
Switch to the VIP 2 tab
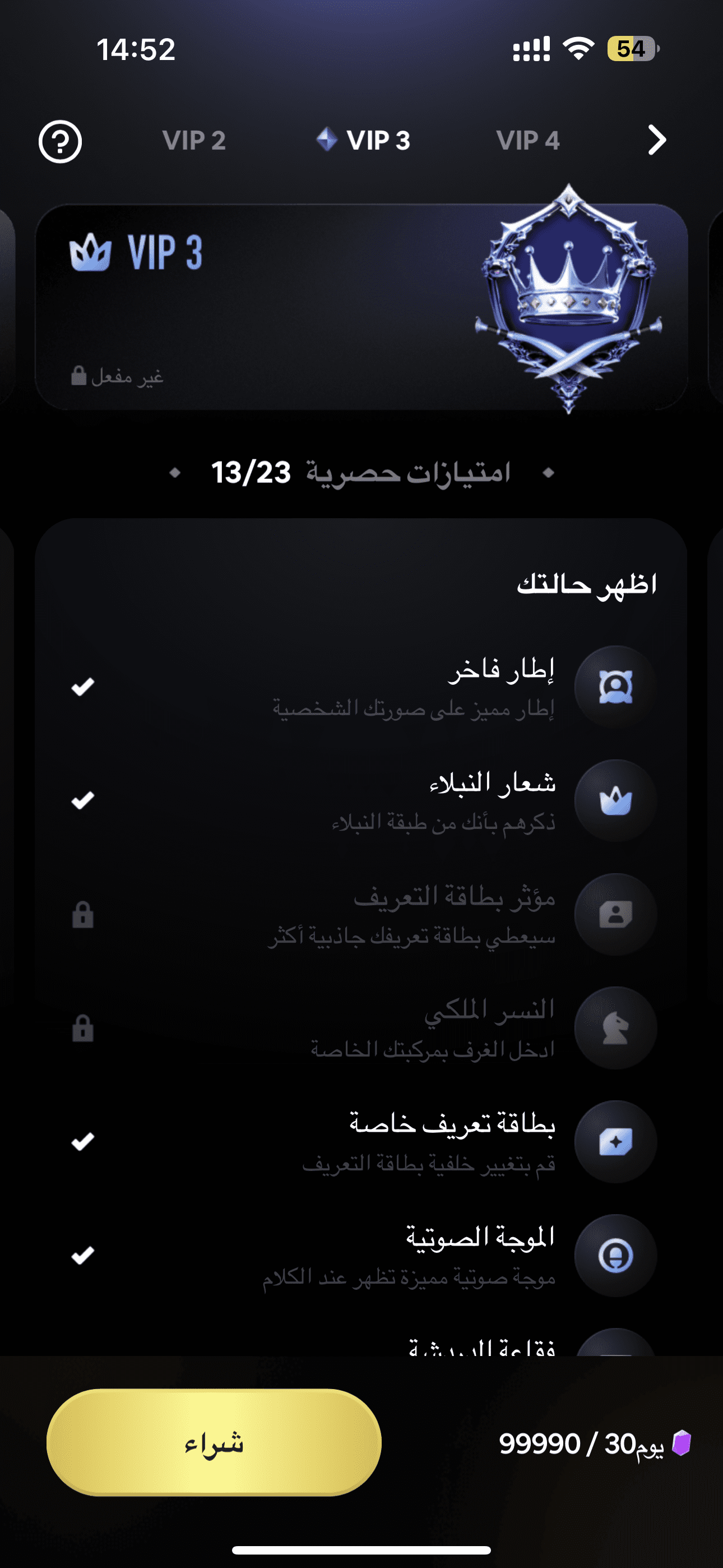click(x=193, y=141)
